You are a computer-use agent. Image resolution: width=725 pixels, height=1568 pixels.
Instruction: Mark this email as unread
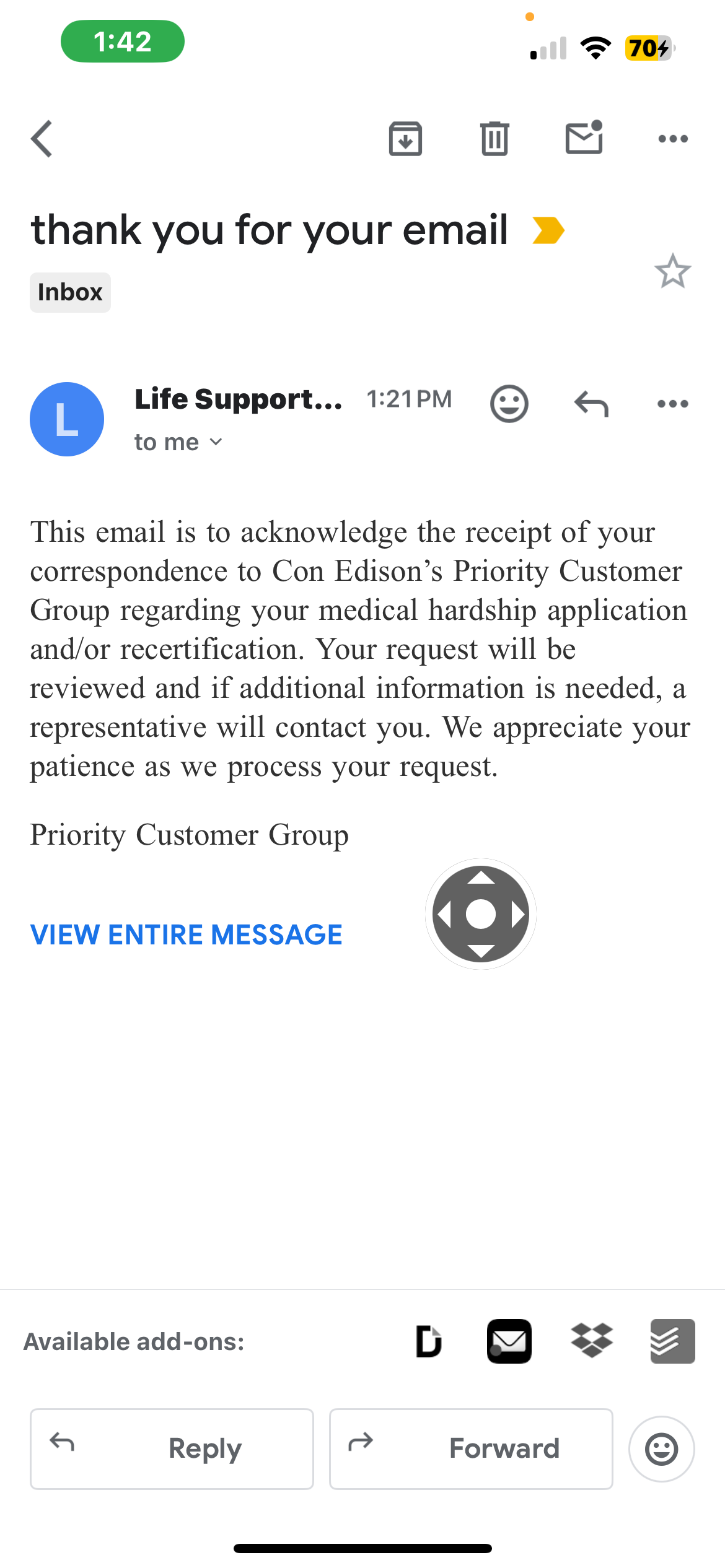coord(584,137)
